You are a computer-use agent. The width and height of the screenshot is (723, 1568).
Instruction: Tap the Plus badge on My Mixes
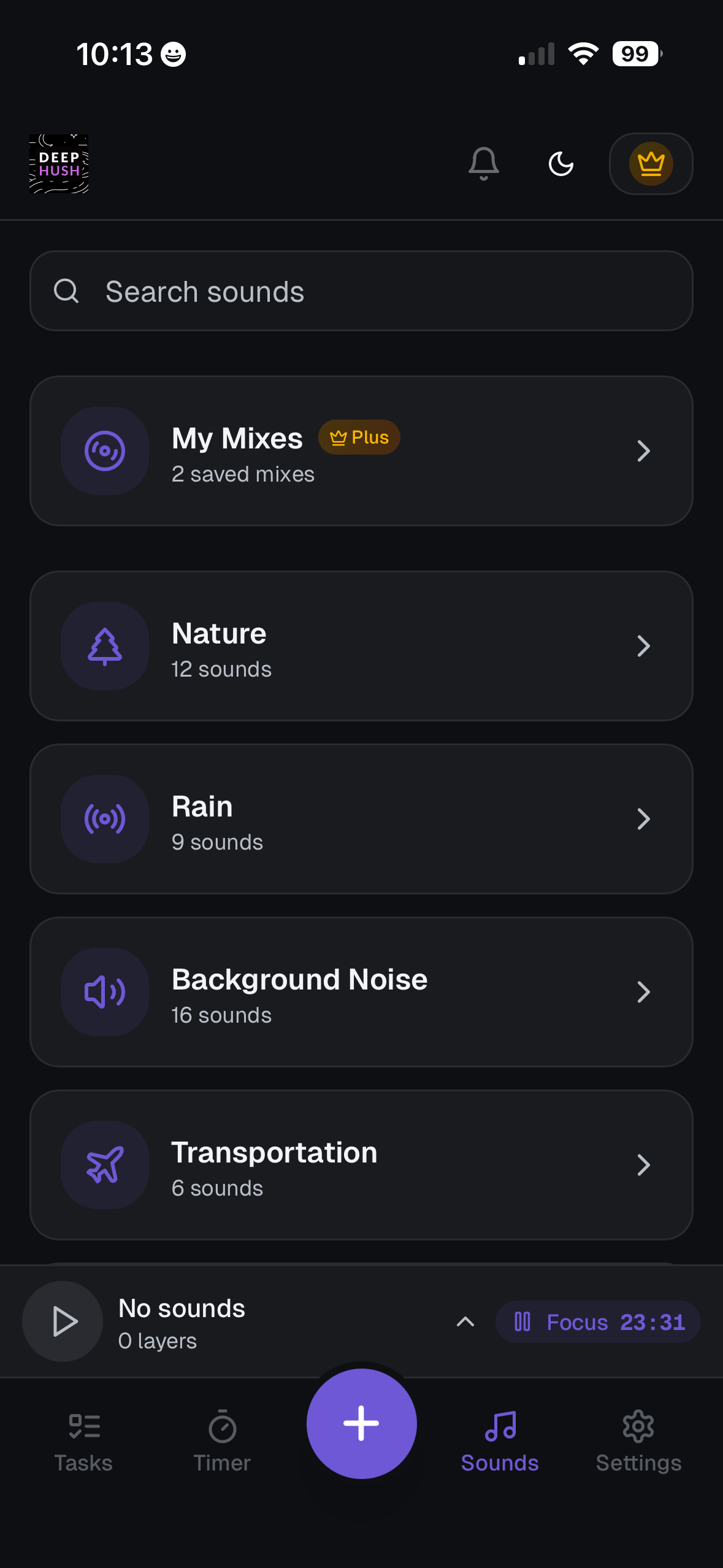359,437
